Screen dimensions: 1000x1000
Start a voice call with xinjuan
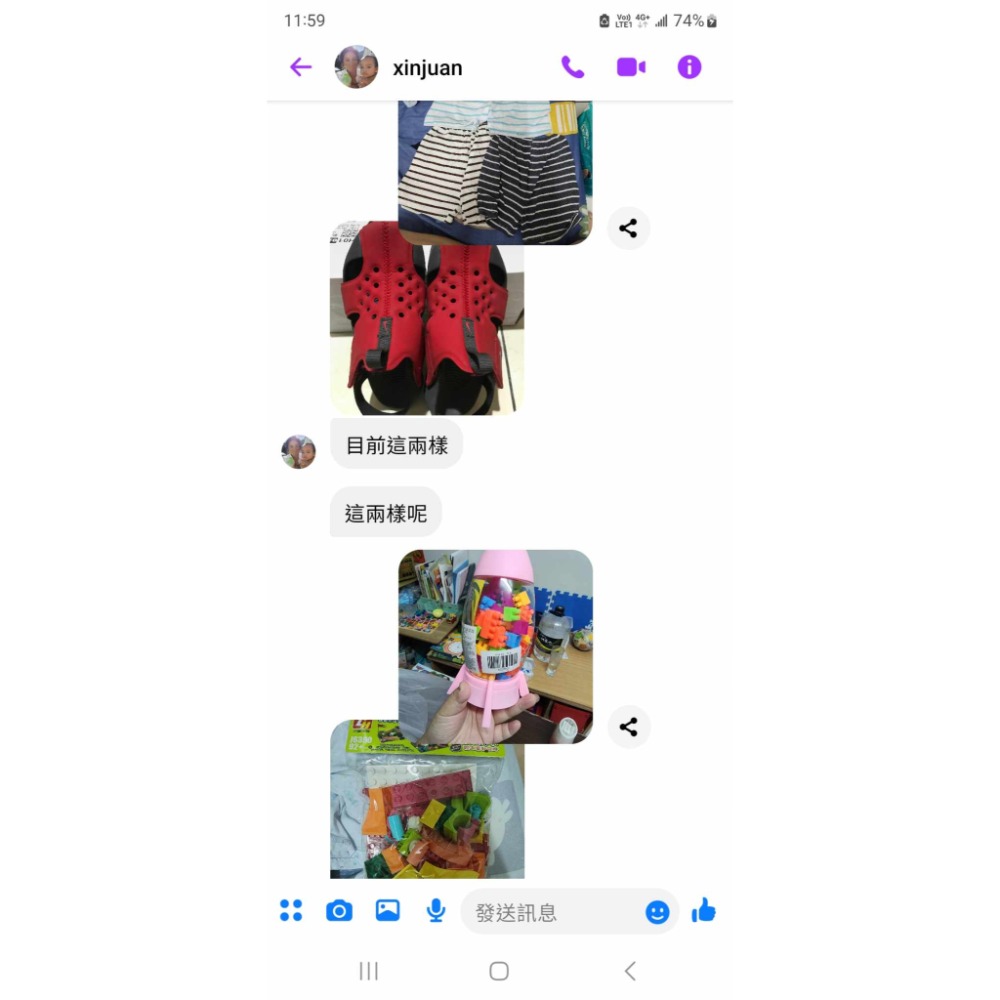click(x=572, y=68)
